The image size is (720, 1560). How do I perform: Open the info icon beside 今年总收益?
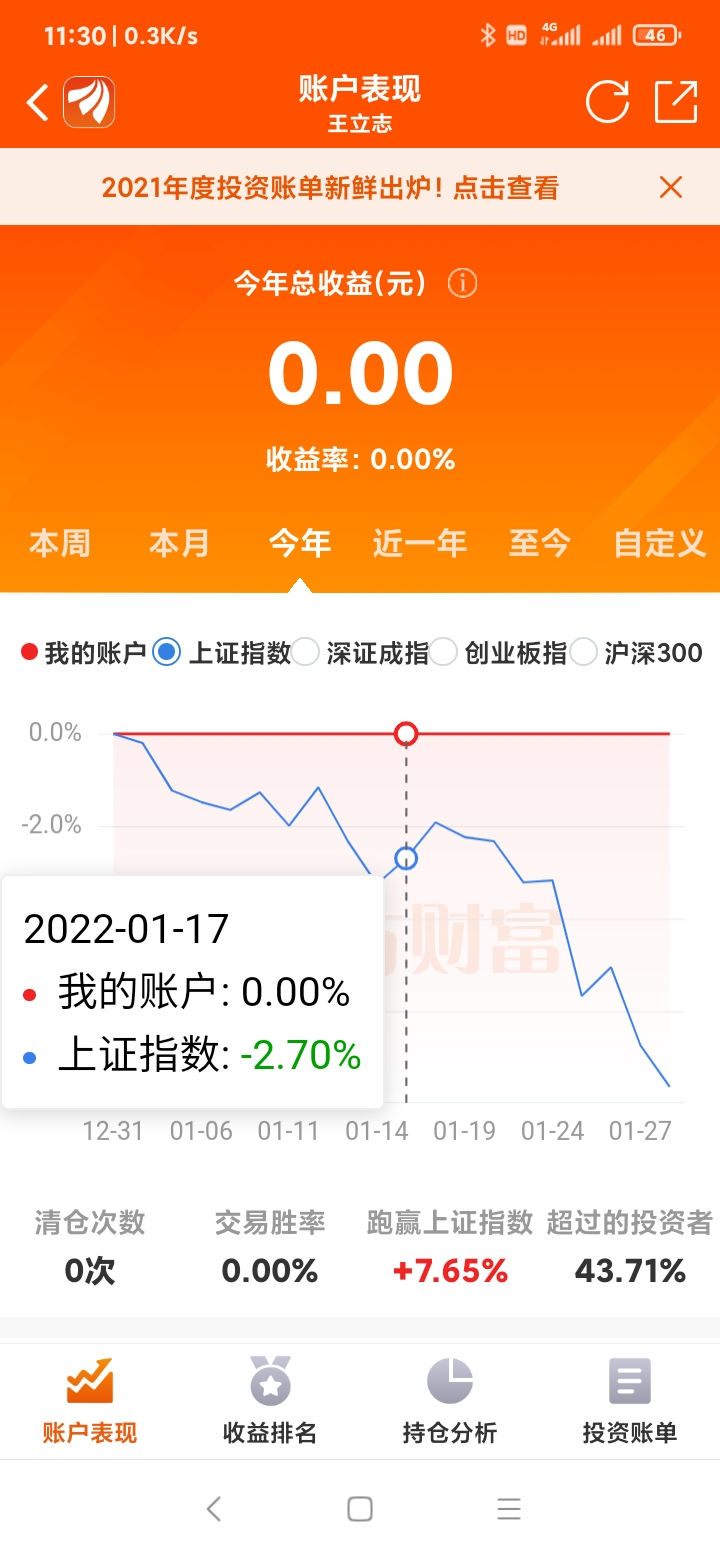[462, 284]
